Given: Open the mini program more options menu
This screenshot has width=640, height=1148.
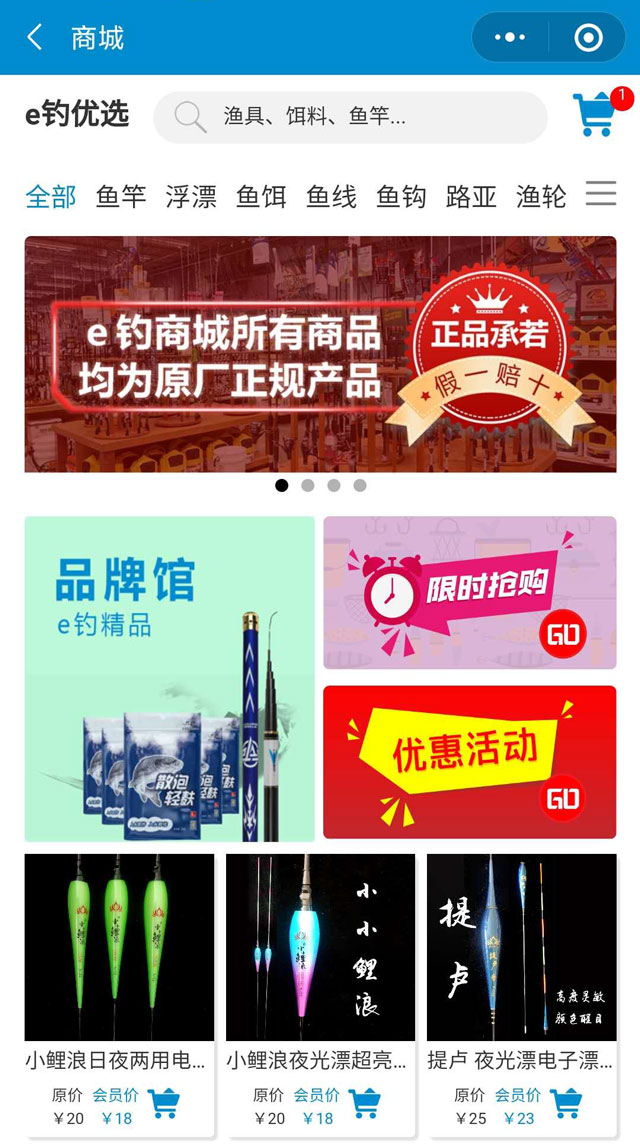Looking at the screenshot, I should click(510, 37).
